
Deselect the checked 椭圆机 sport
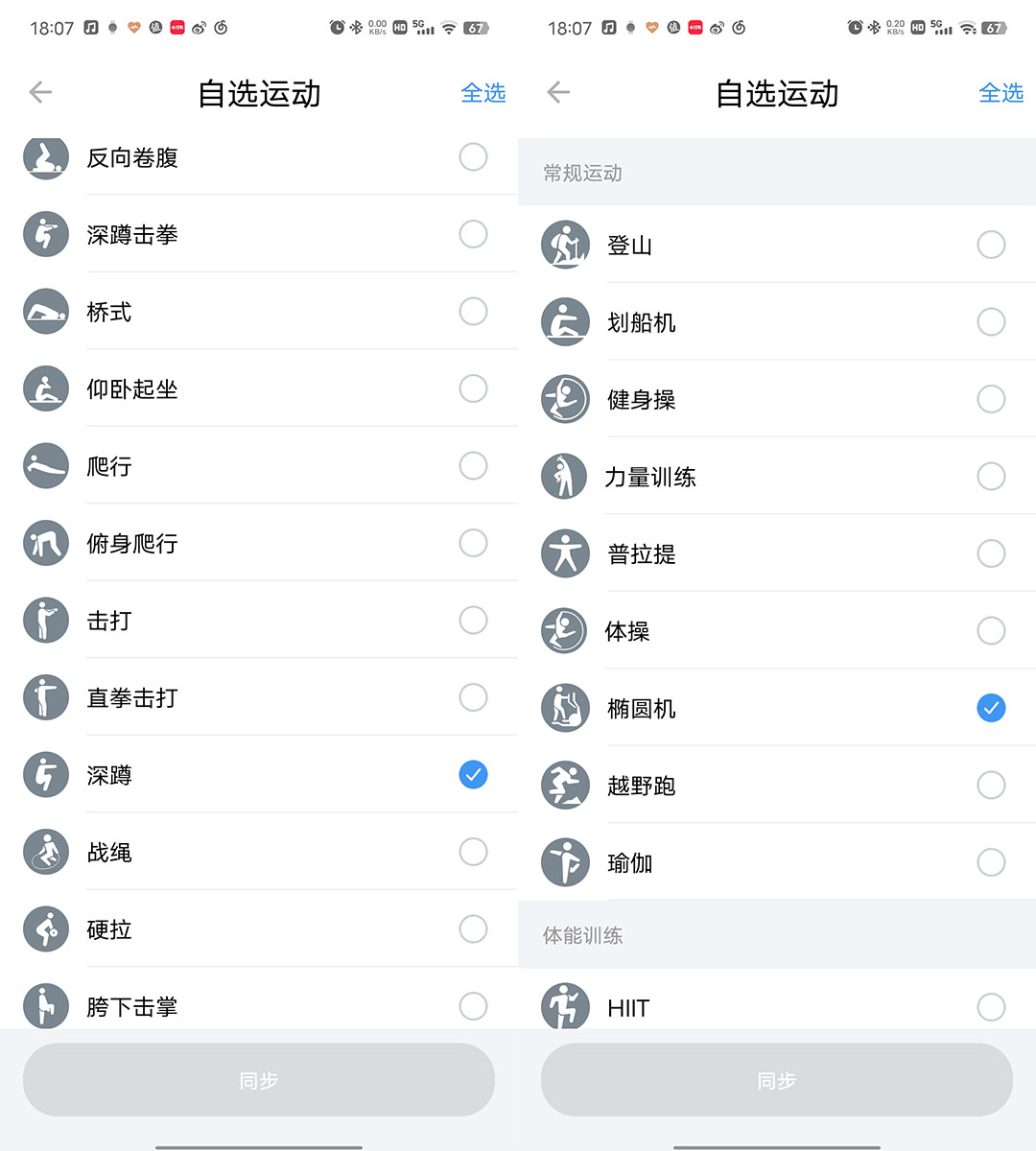[991, 708]
